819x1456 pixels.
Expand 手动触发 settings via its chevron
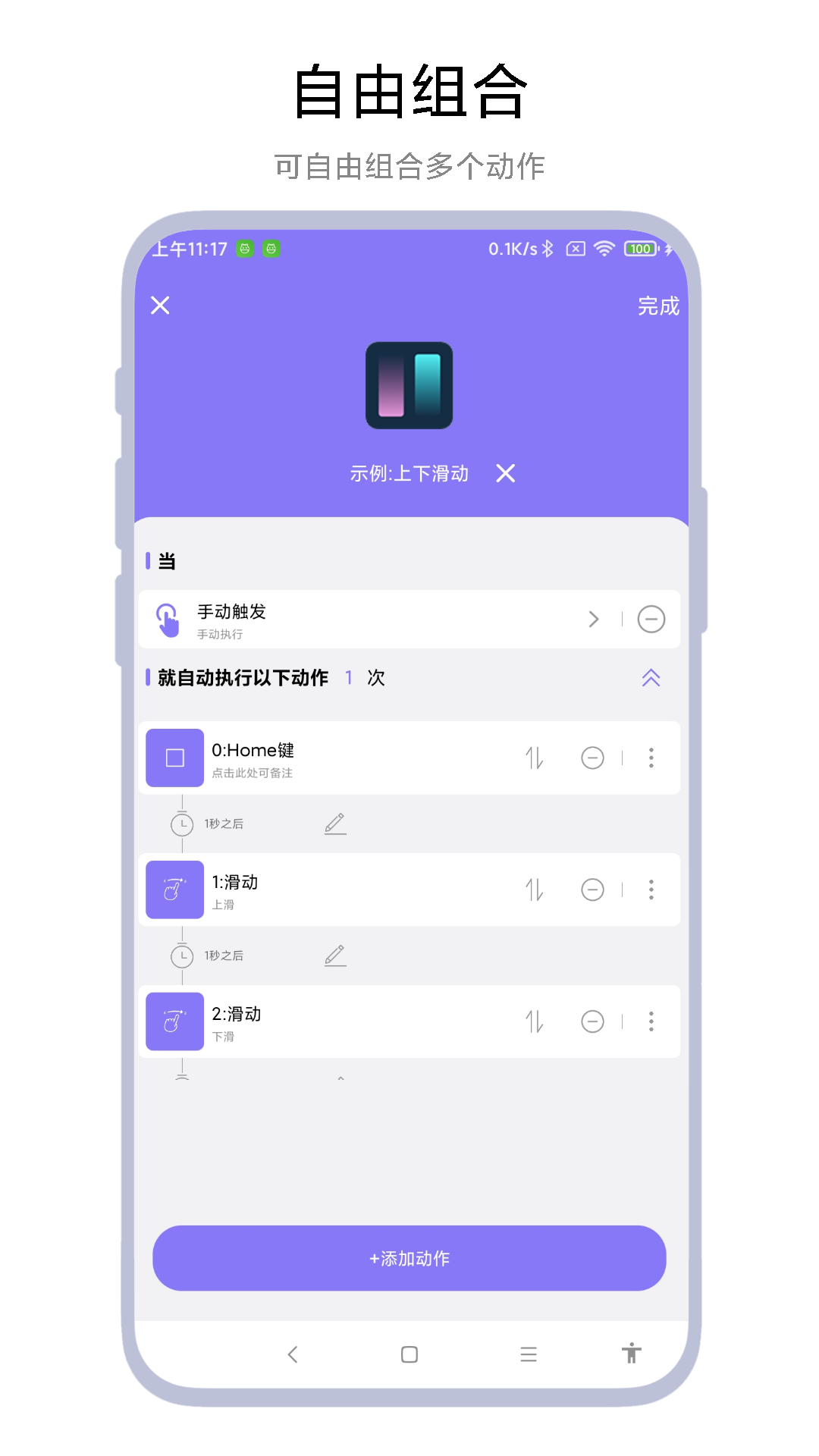(x=595, y=620)
